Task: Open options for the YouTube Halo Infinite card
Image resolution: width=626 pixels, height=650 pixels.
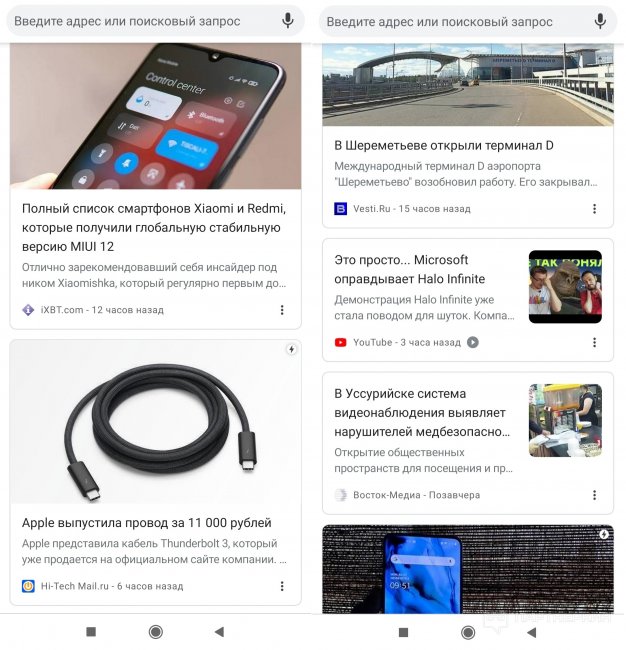Action: (594, 342)
